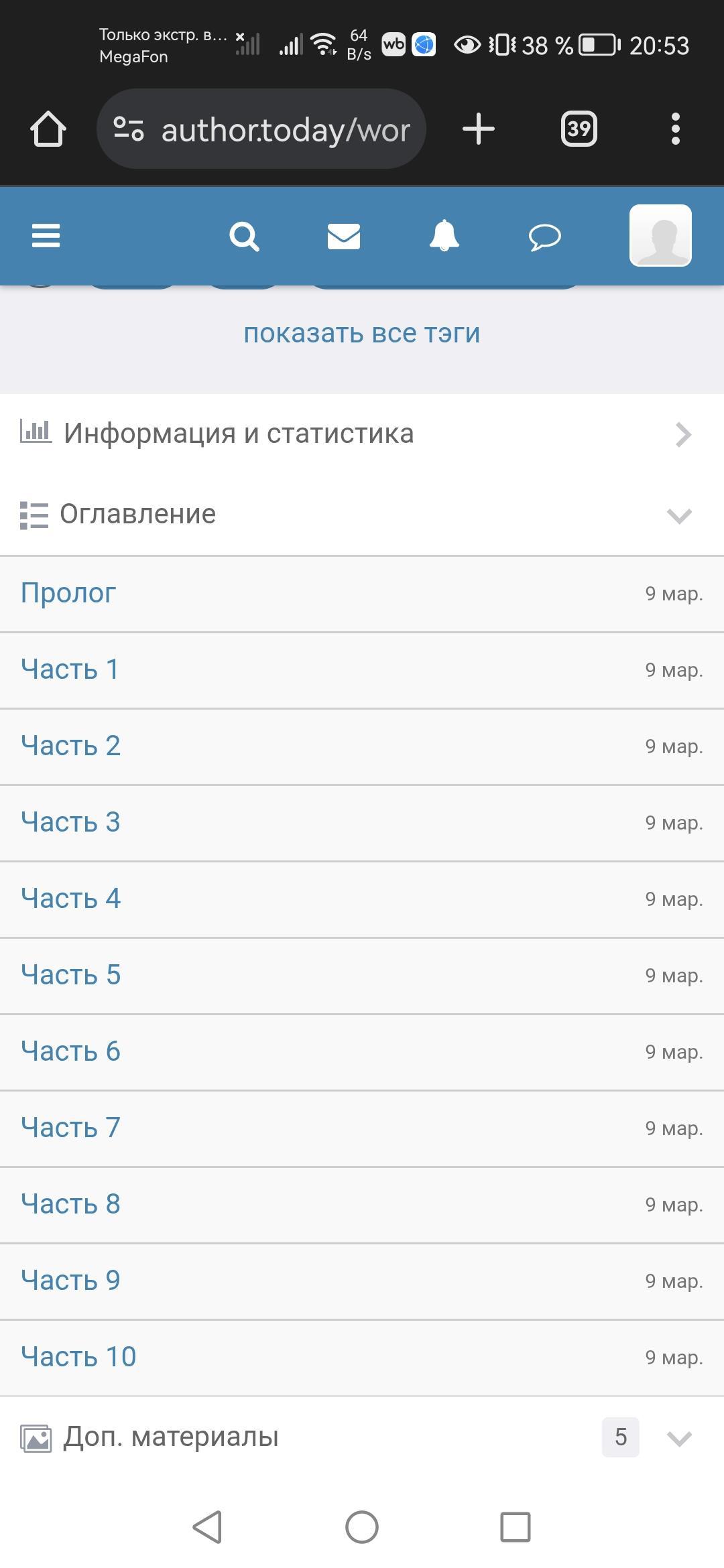The width and height of the screenshot is (724, 1568).
Task: Open chapter Часть 7
Action: 71,1128
